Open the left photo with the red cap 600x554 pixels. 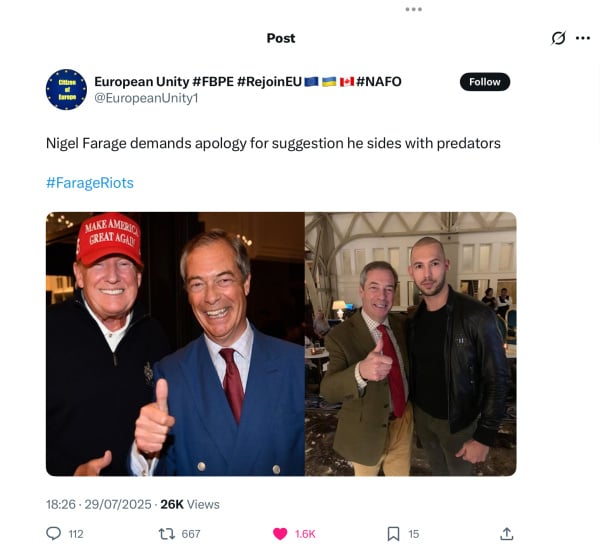coord(175,343)
